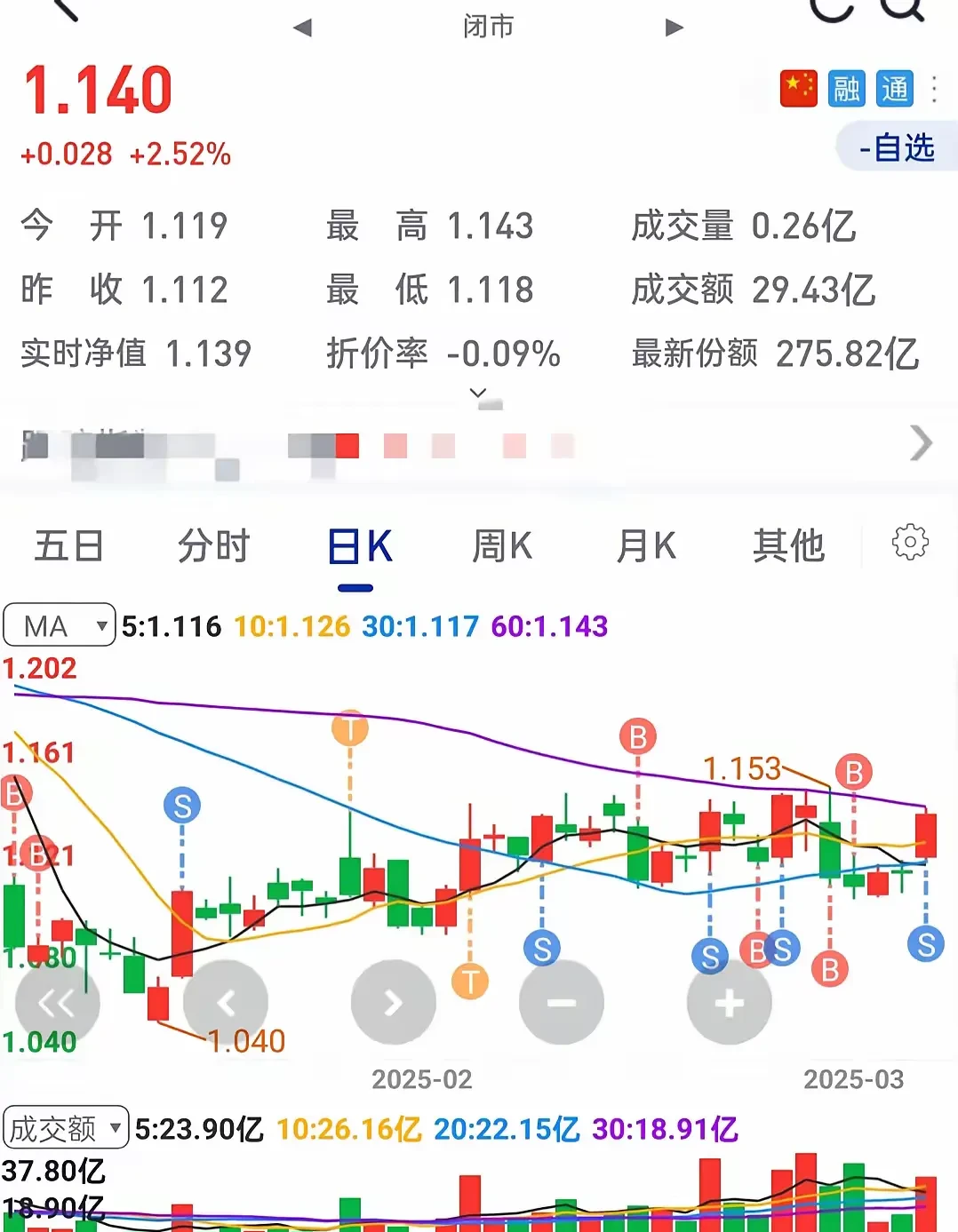The width and height of the screenshot is (958, 1232).
Task: Pan chart right using single right arrow icon
Action: pyautogui.click(x=393, y=1001)
